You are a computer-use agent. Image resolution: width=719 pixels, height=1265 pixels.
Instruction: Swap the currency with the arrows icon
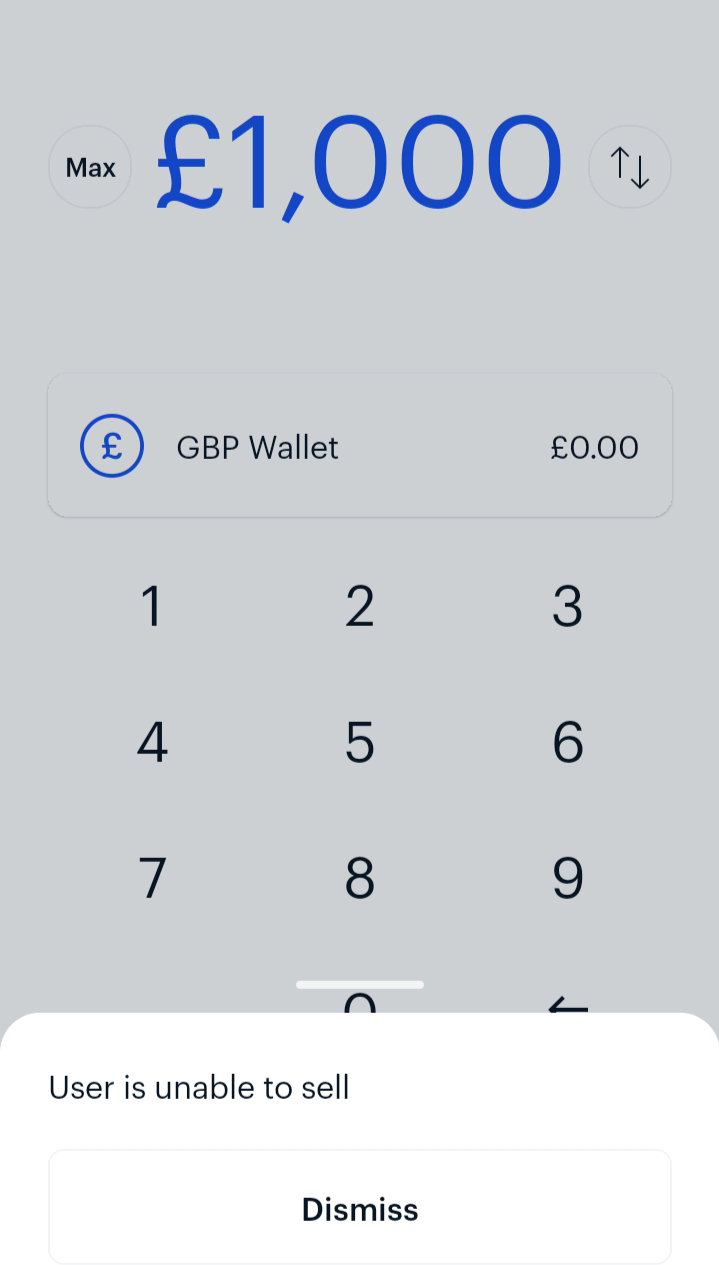pos(629,167)
